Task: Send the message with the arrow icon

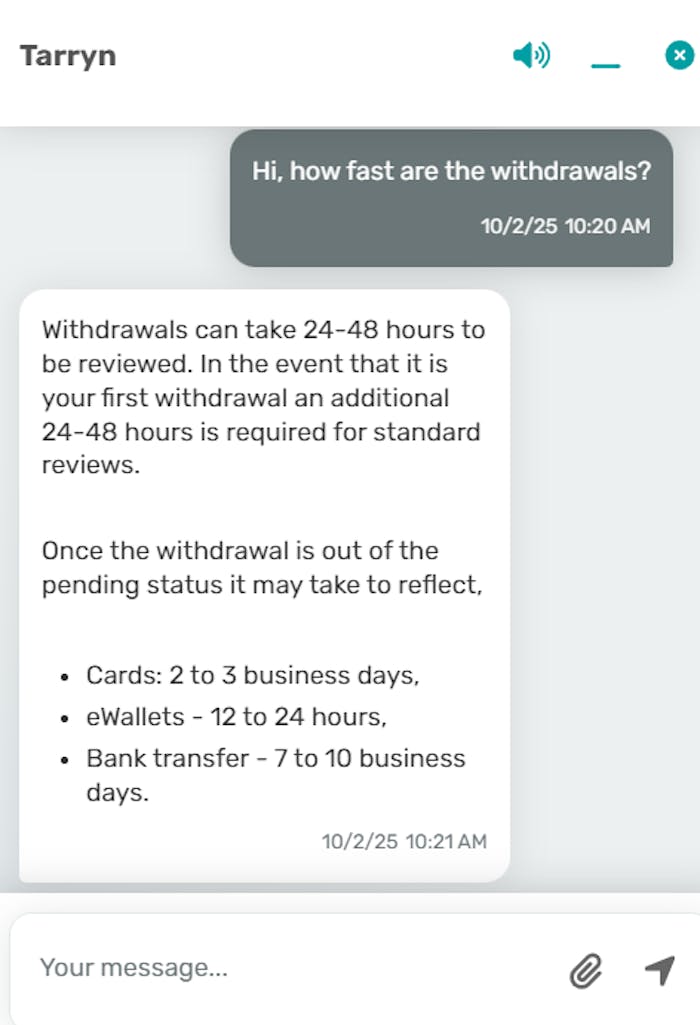Action: click(659, 969)
